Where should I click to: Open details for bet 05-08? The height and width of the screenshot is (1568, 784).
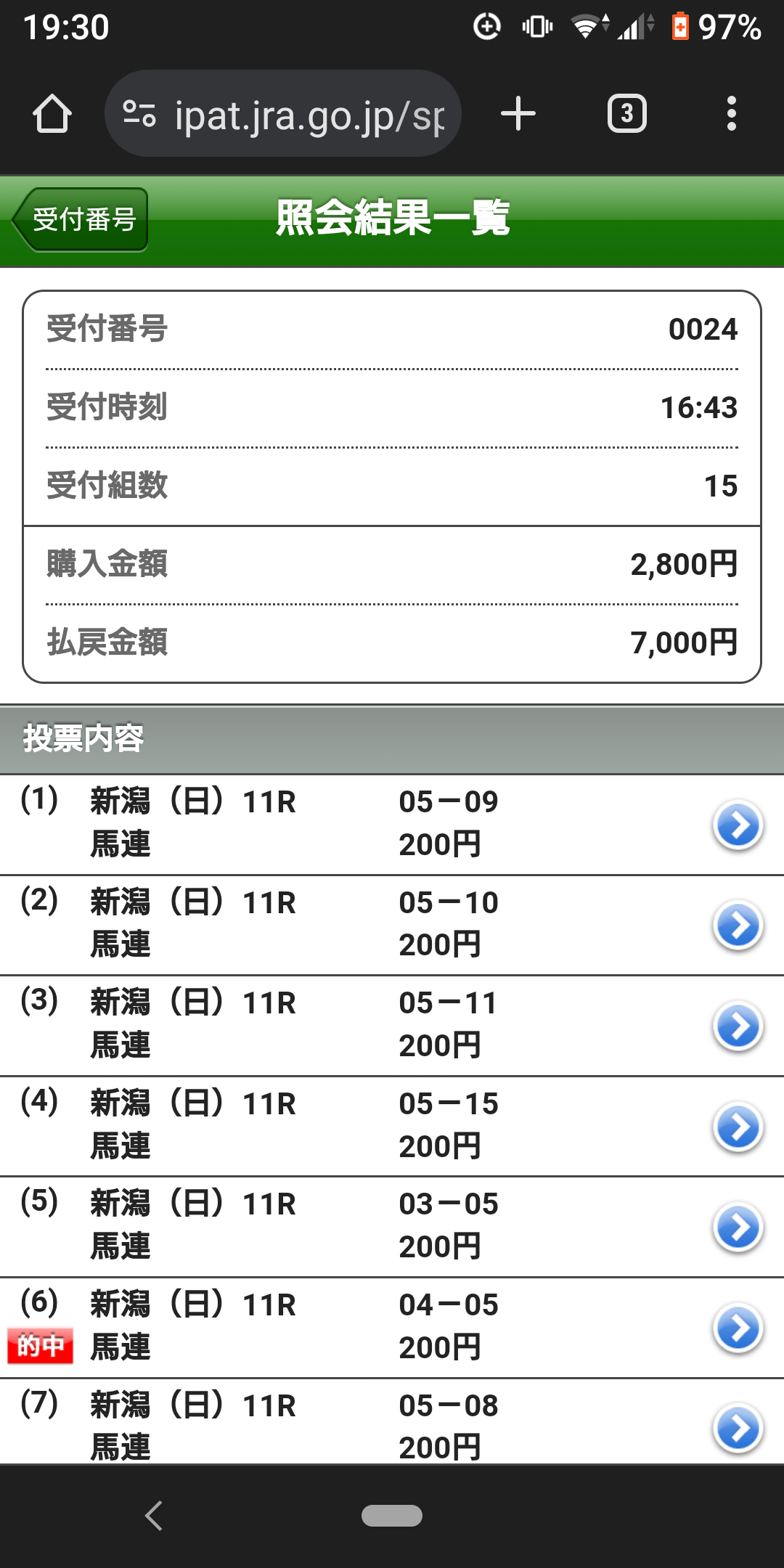[738, 1428]
